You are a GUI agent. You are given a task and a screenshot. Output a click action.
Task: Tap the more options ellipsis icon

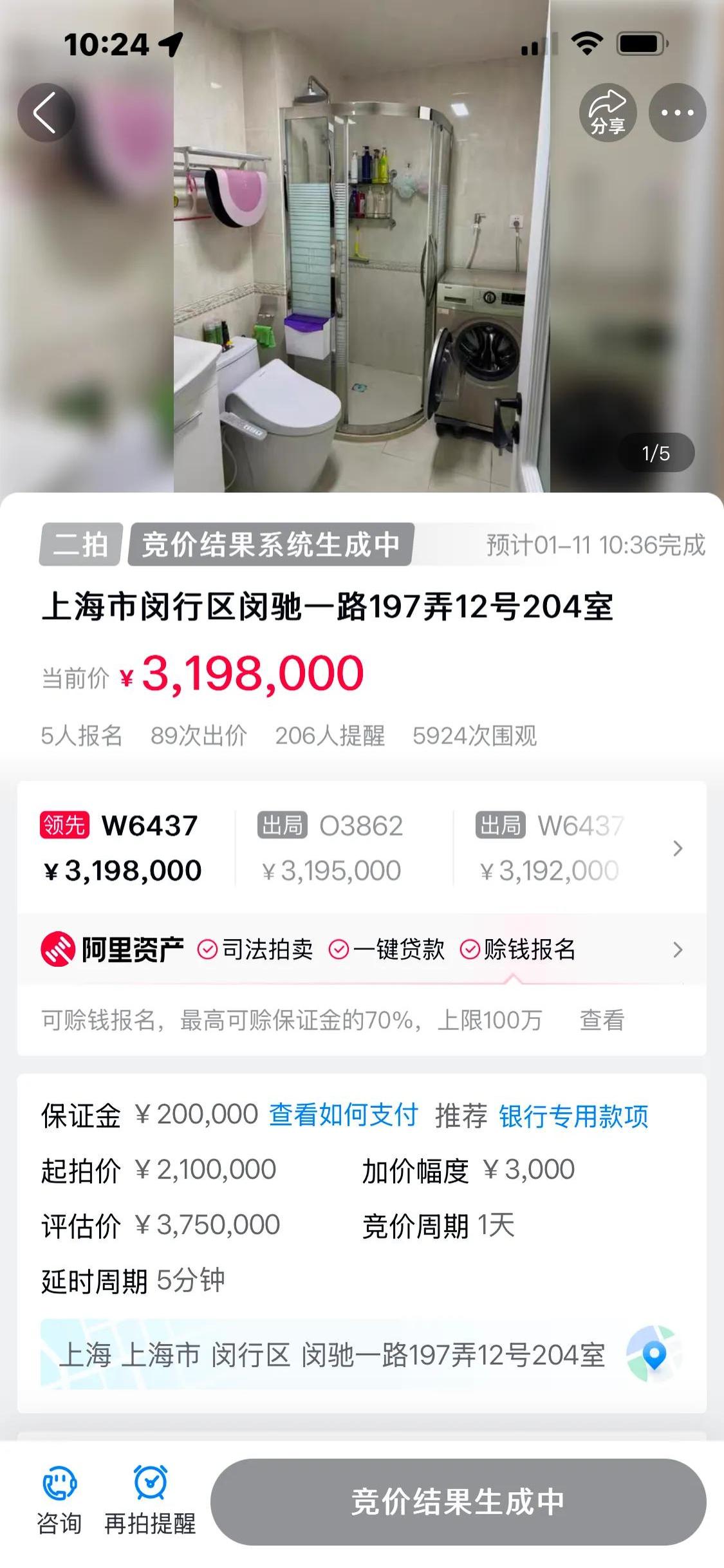(678, 112)
